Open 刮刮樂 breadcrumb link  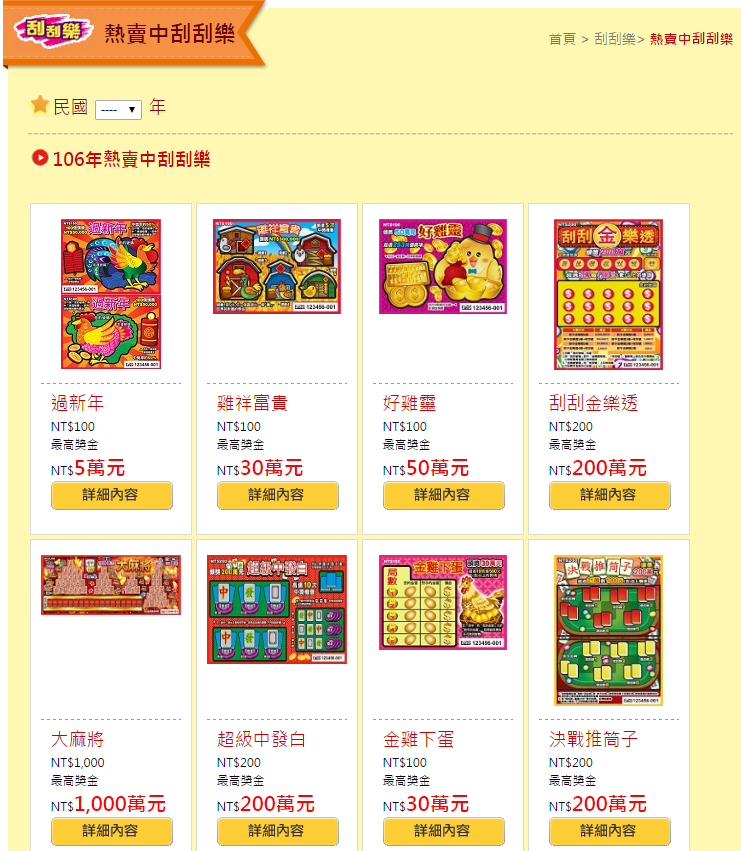[615, 39]
